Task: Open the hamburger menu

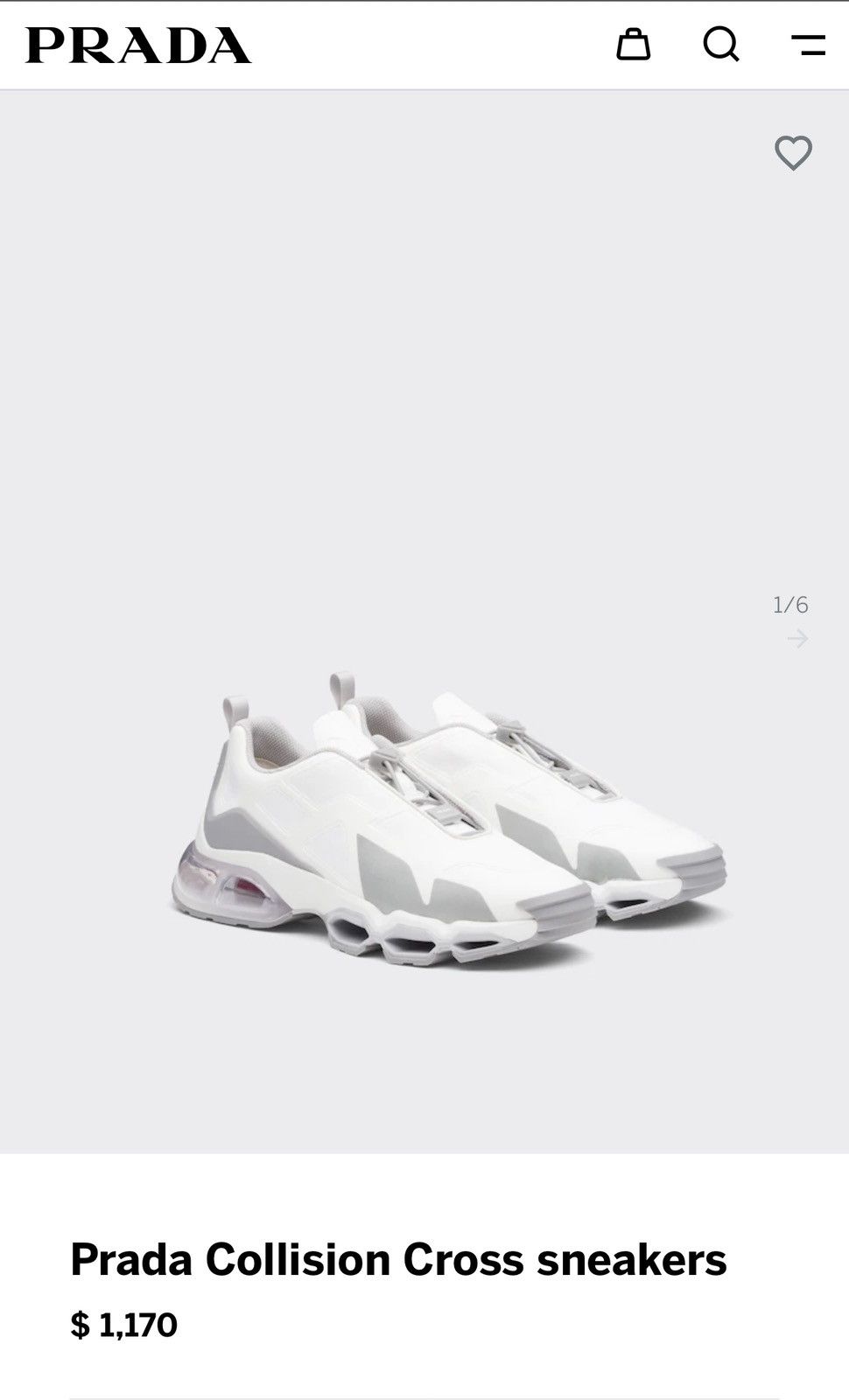Action: (808, 45)
